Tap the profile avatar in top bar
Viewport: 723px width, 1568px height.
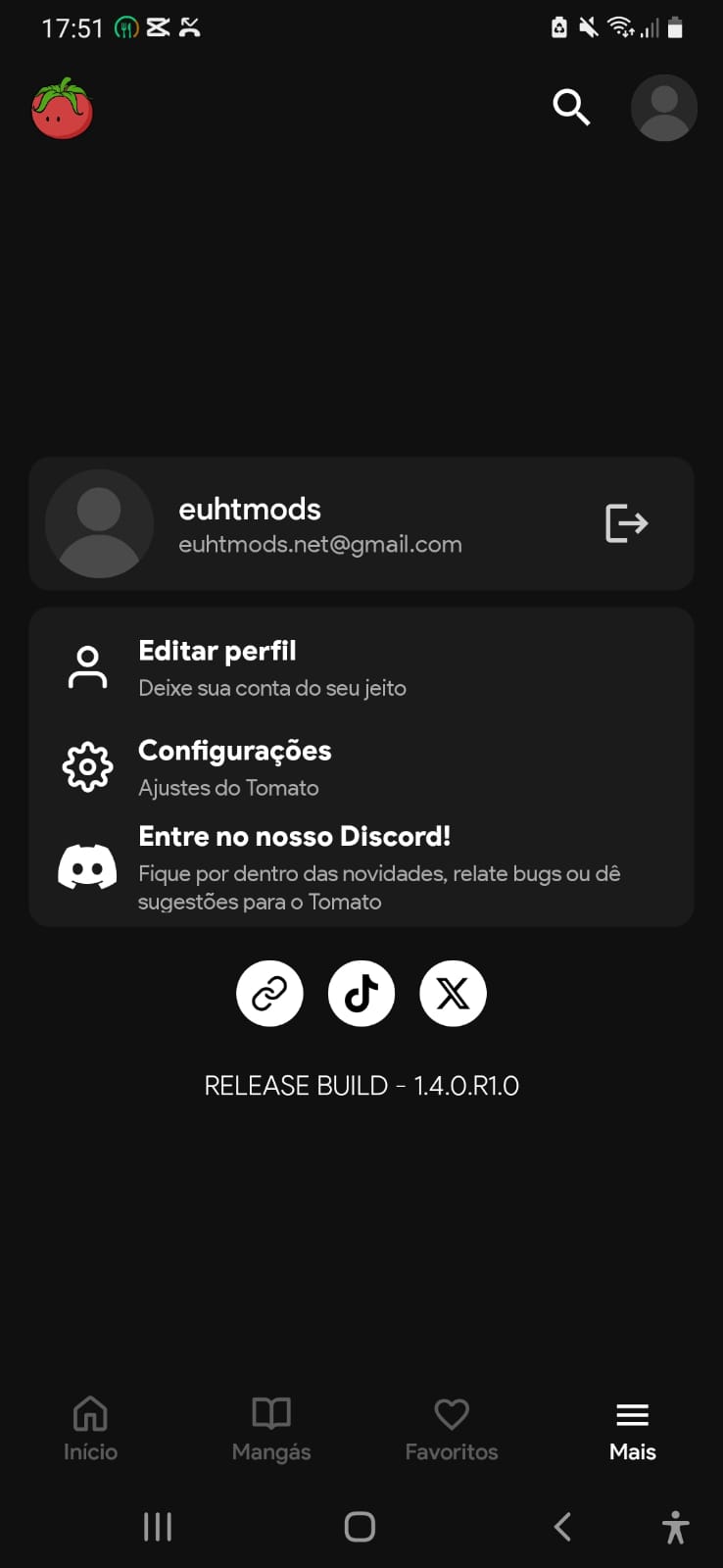click(x=664, y=108)
